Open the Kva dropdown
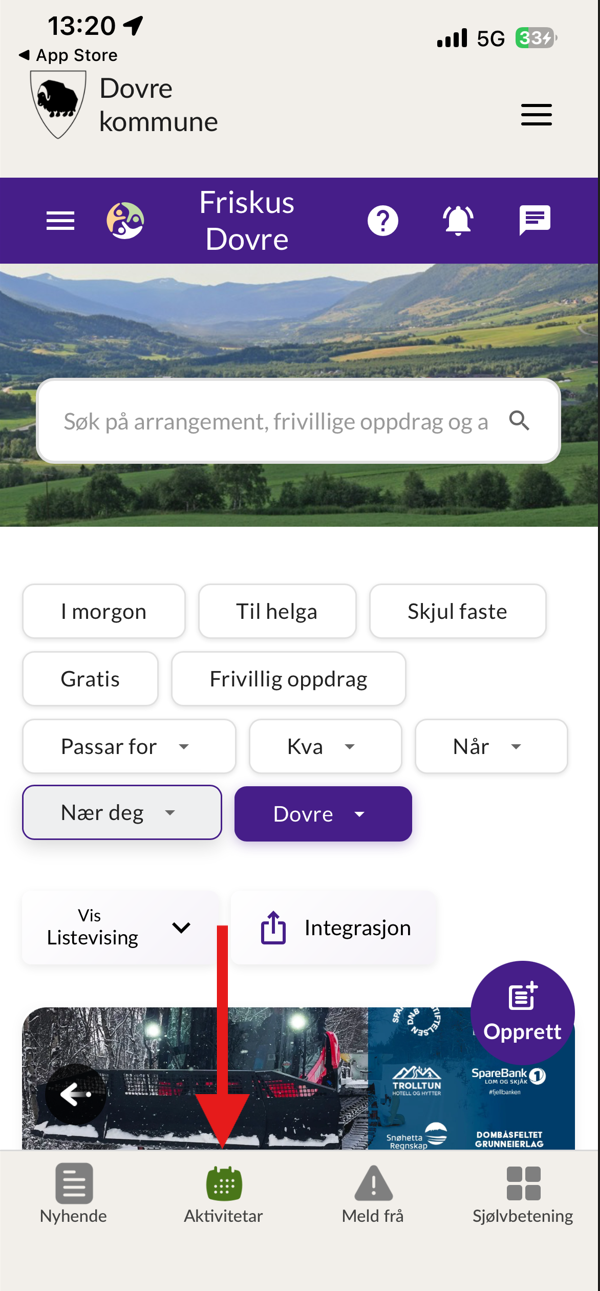 tap(325, 746)
